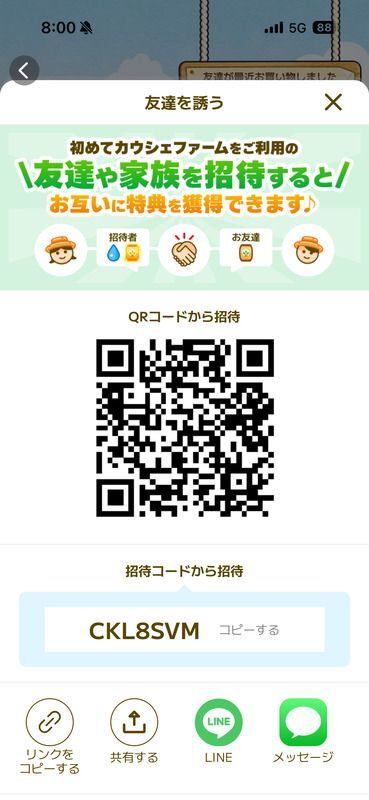Share the invitation via LINE
The height and width of the screenshot is (800, 369).
click(218, 722)
